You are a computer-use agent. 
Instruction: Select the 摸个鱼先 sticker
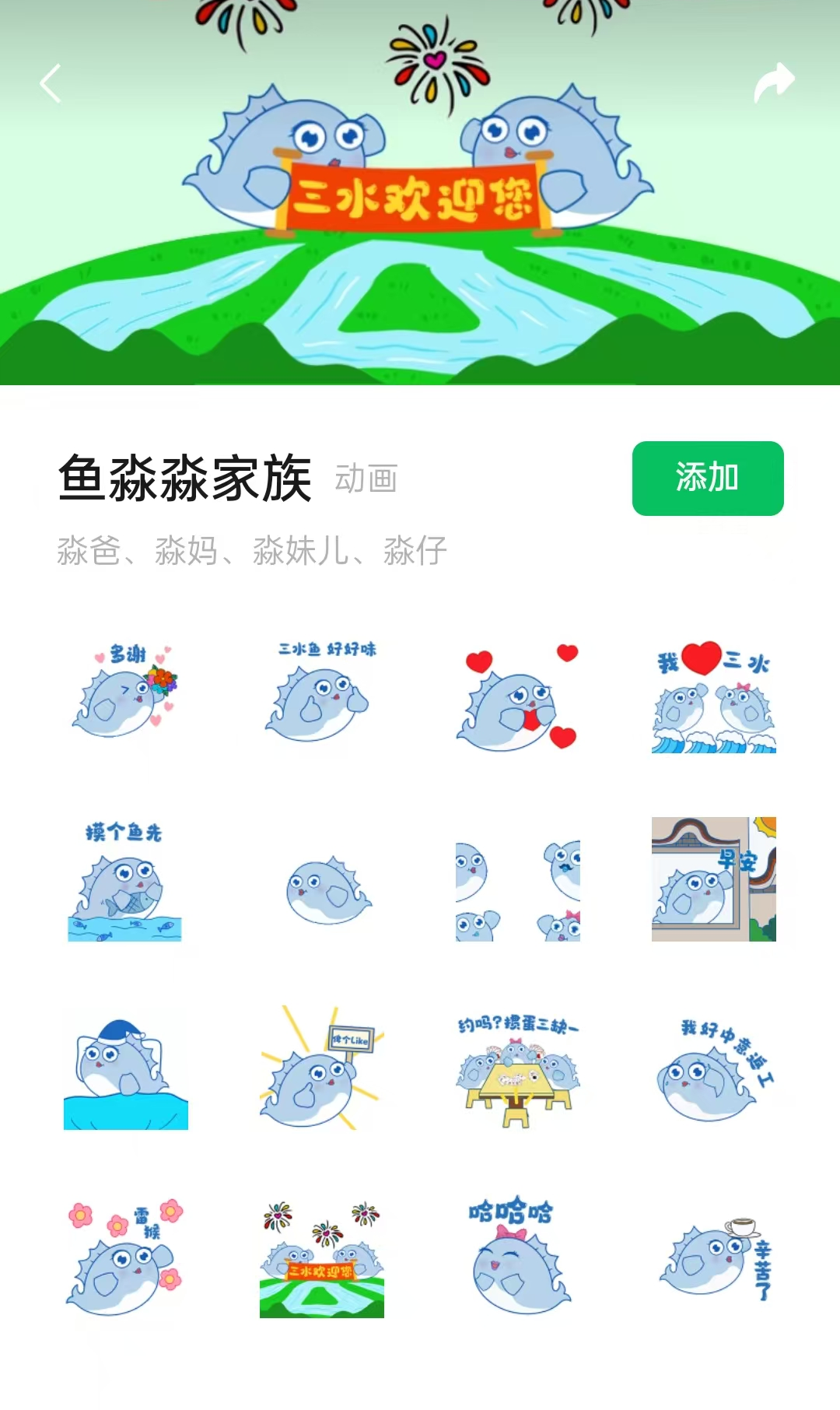click(125, 882)
